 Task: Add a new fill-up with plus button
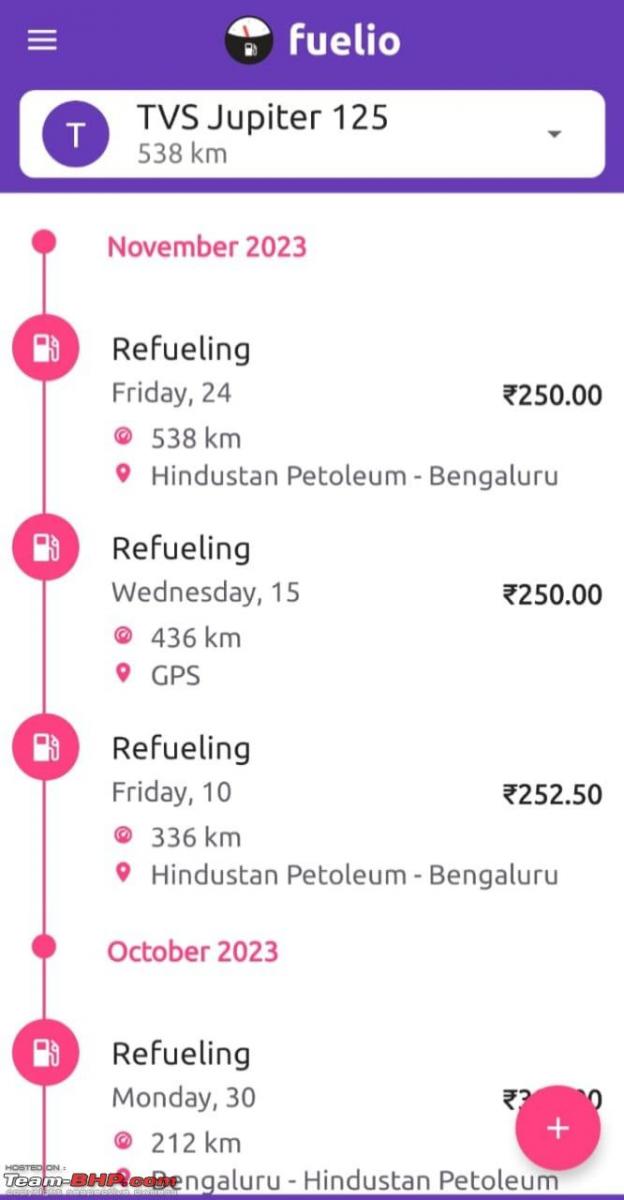click(x=558, y=1128)
